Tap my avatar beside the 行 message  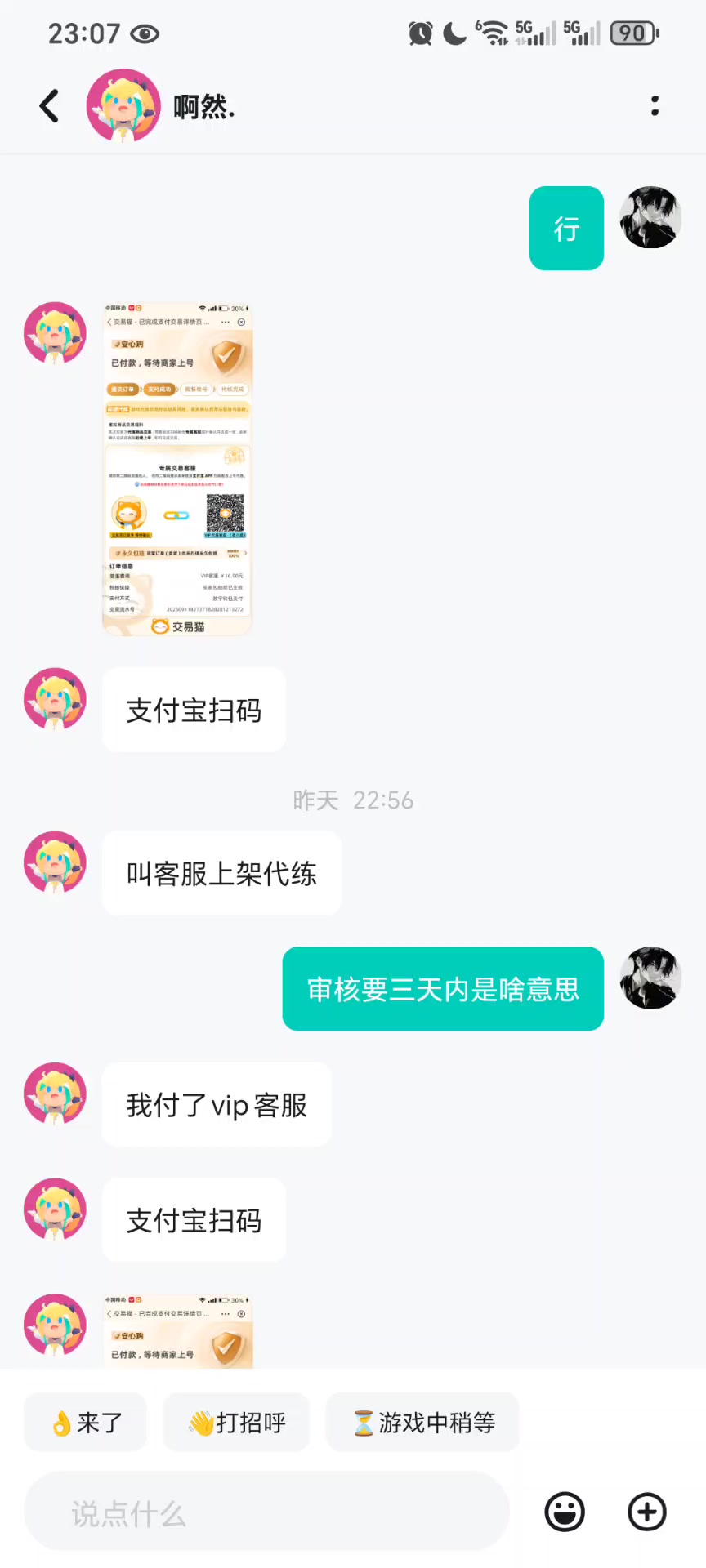[x=650, y=217]
